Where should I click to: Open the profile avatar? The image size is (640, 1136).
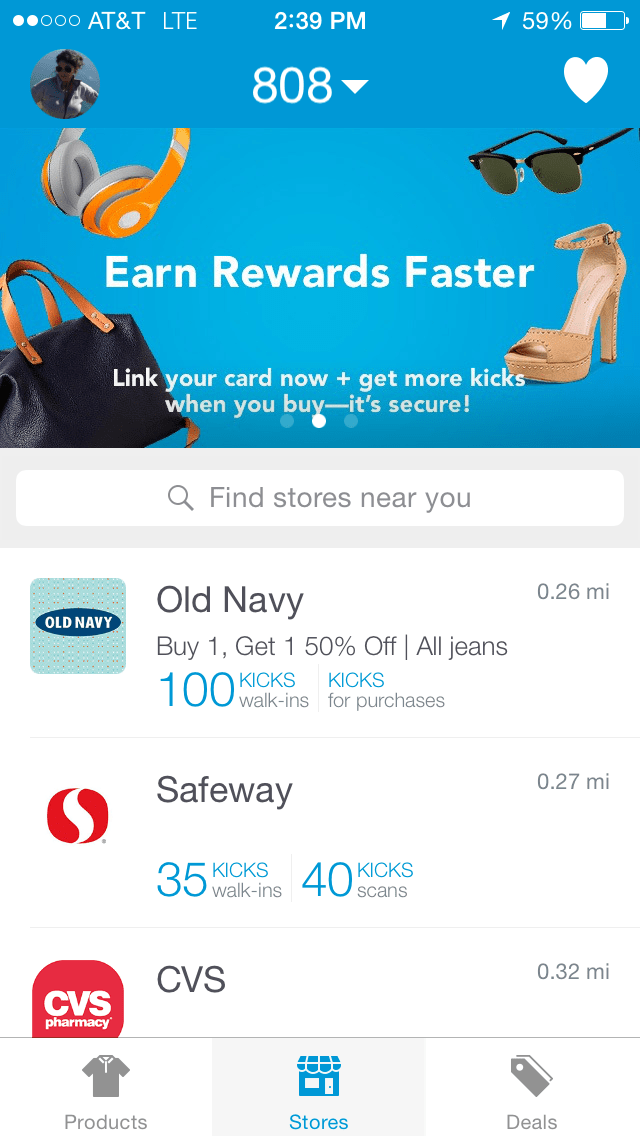pos(65,85)
